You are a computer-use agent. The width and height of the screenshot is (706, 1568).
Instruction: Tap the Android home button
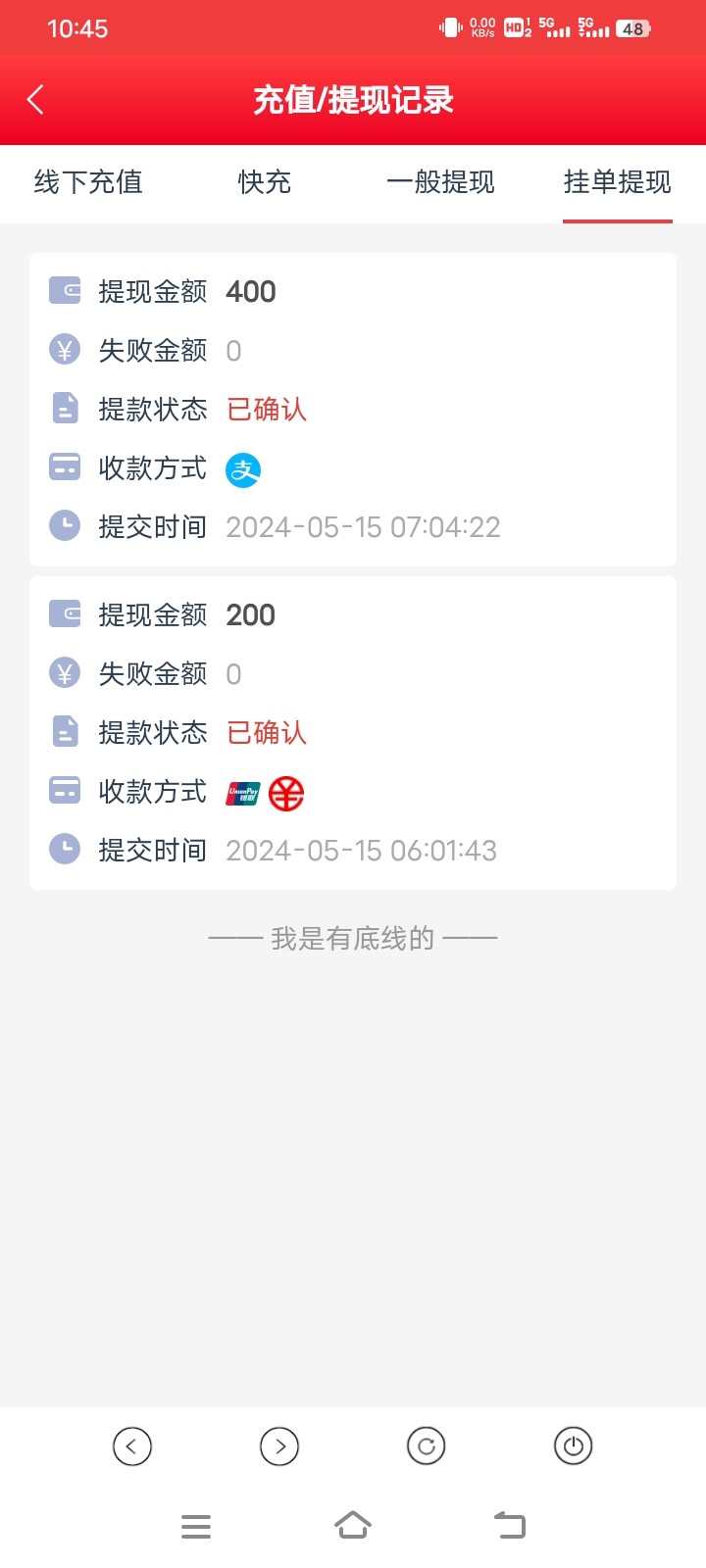(x=353, y=1525)
